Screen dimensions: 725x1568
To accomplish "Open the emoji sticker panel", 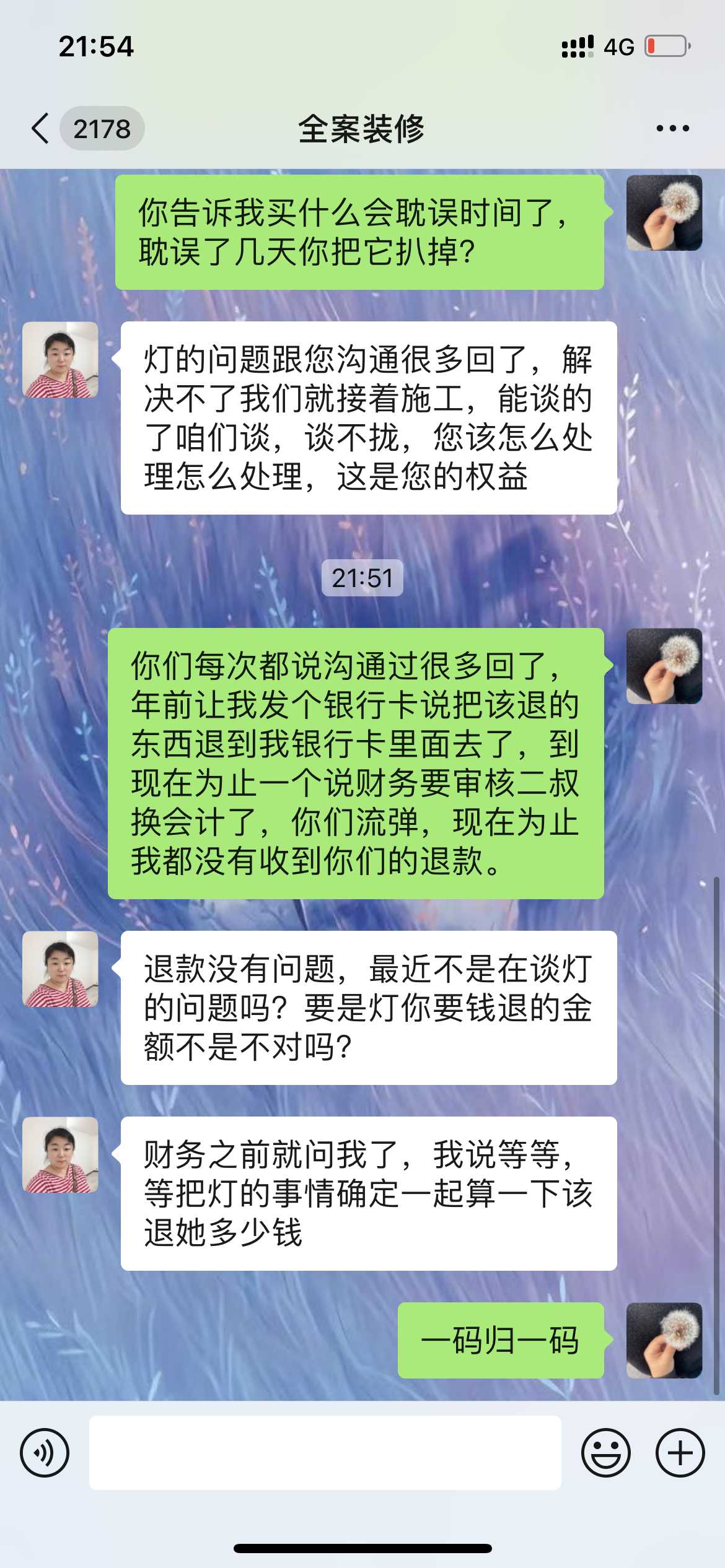I will [x=605, y=1452].
